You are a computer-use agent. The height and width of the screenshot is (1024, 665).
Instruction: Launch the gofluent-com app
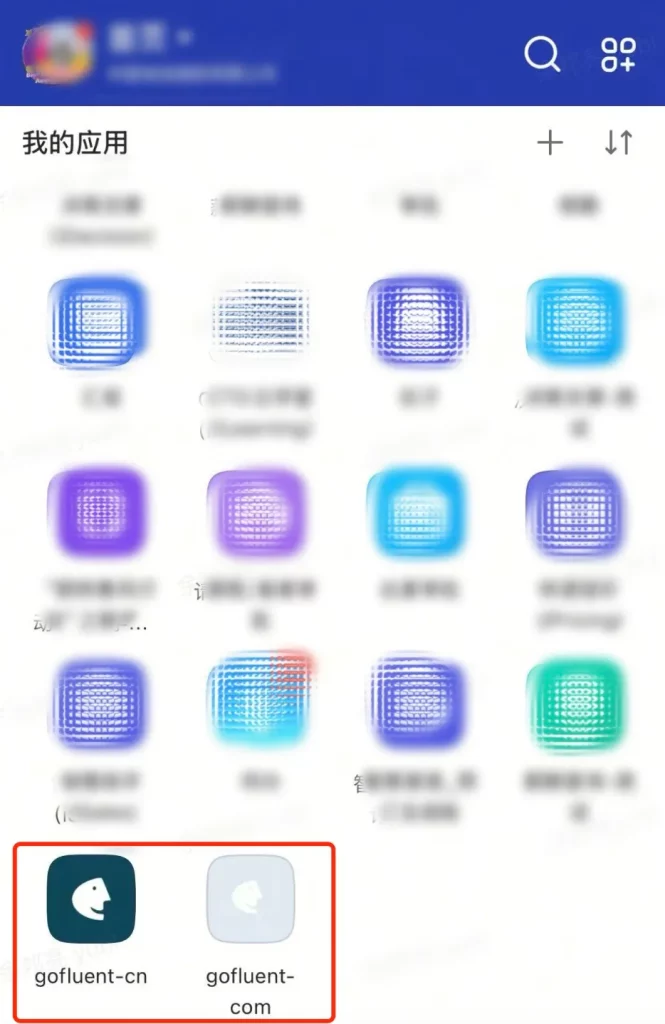[250, 899]
